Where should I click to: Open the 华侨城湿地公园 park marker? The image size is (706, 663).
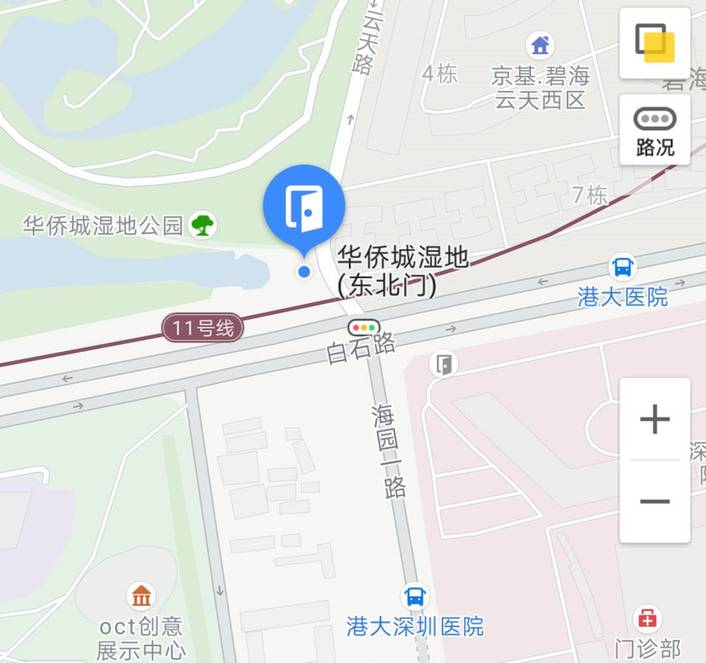point(204,224)
